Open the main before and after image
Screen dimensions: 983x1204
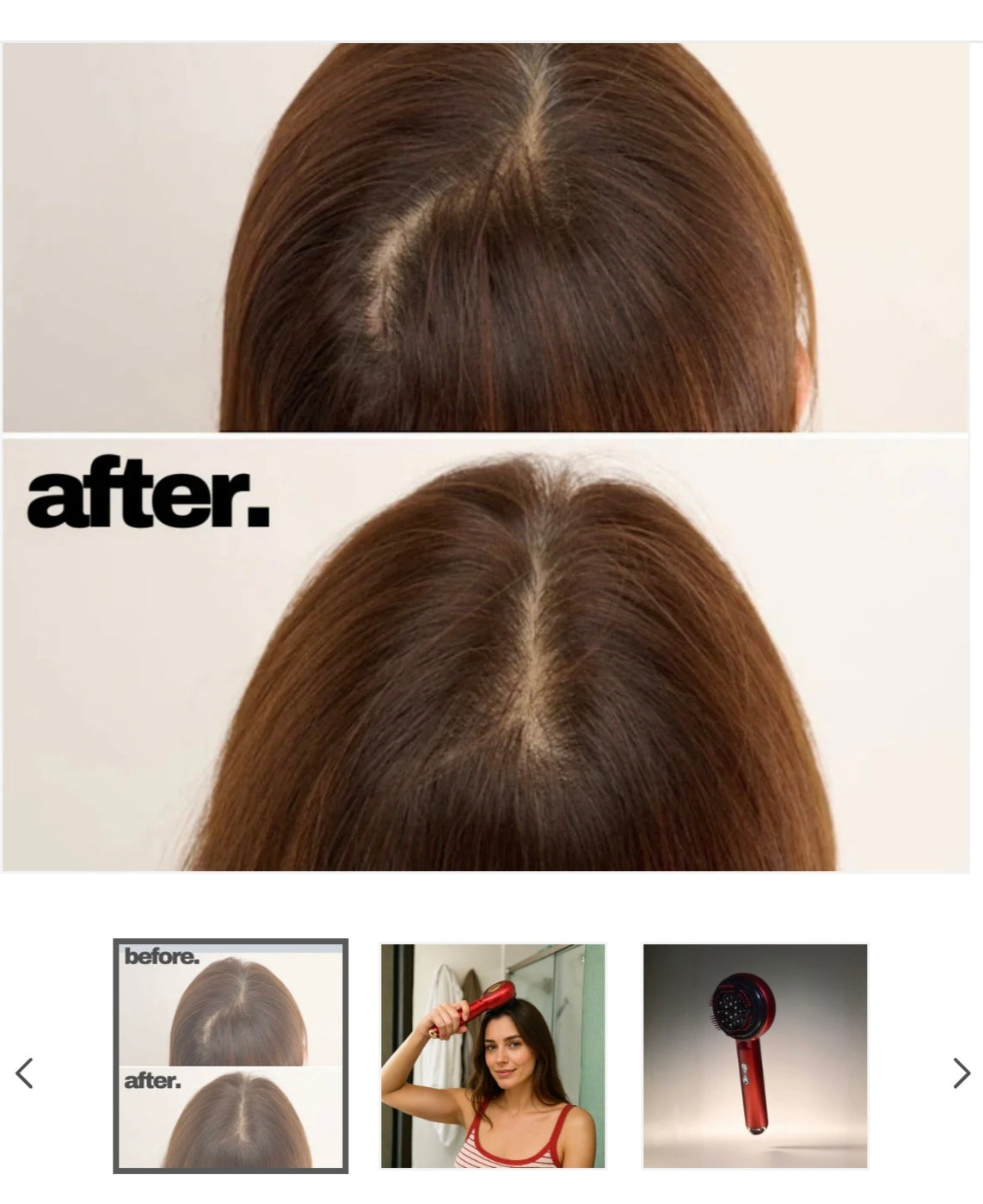[486, 457]
